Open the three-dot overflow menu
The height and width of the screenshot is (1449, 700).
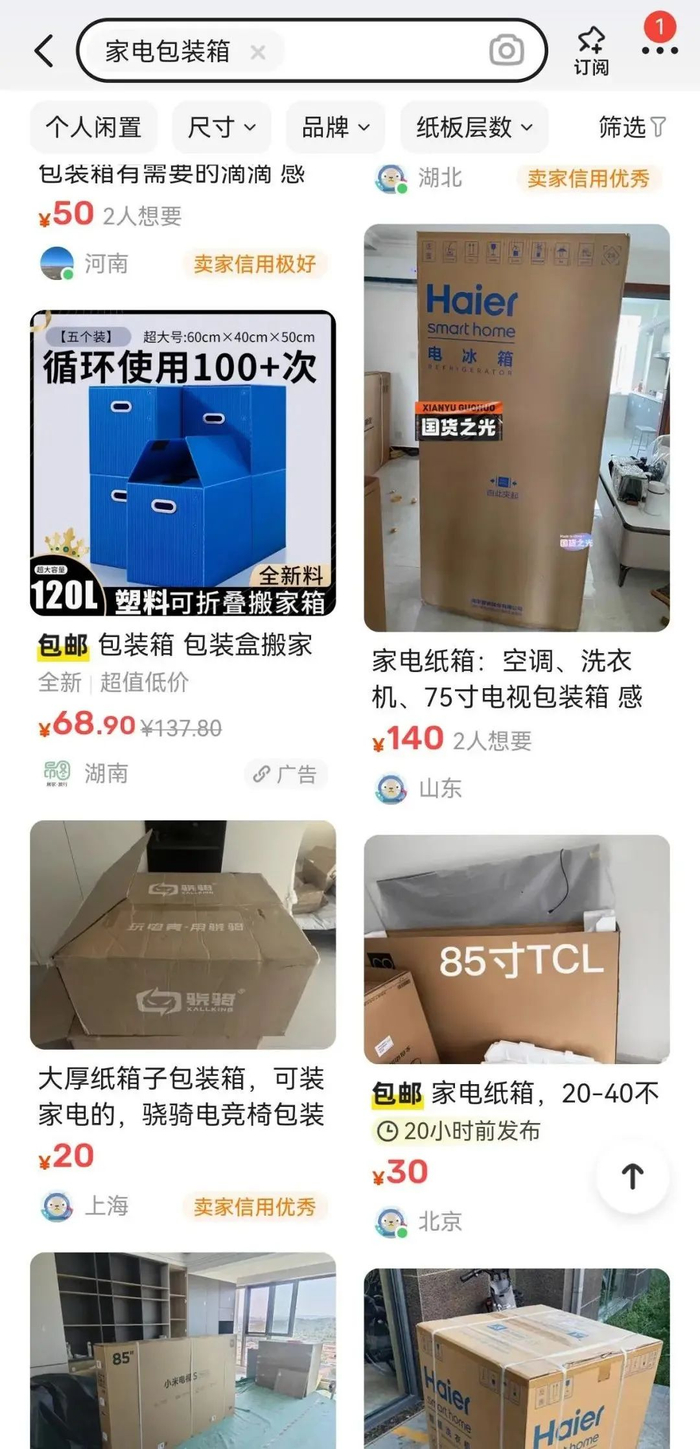point(659,51)
